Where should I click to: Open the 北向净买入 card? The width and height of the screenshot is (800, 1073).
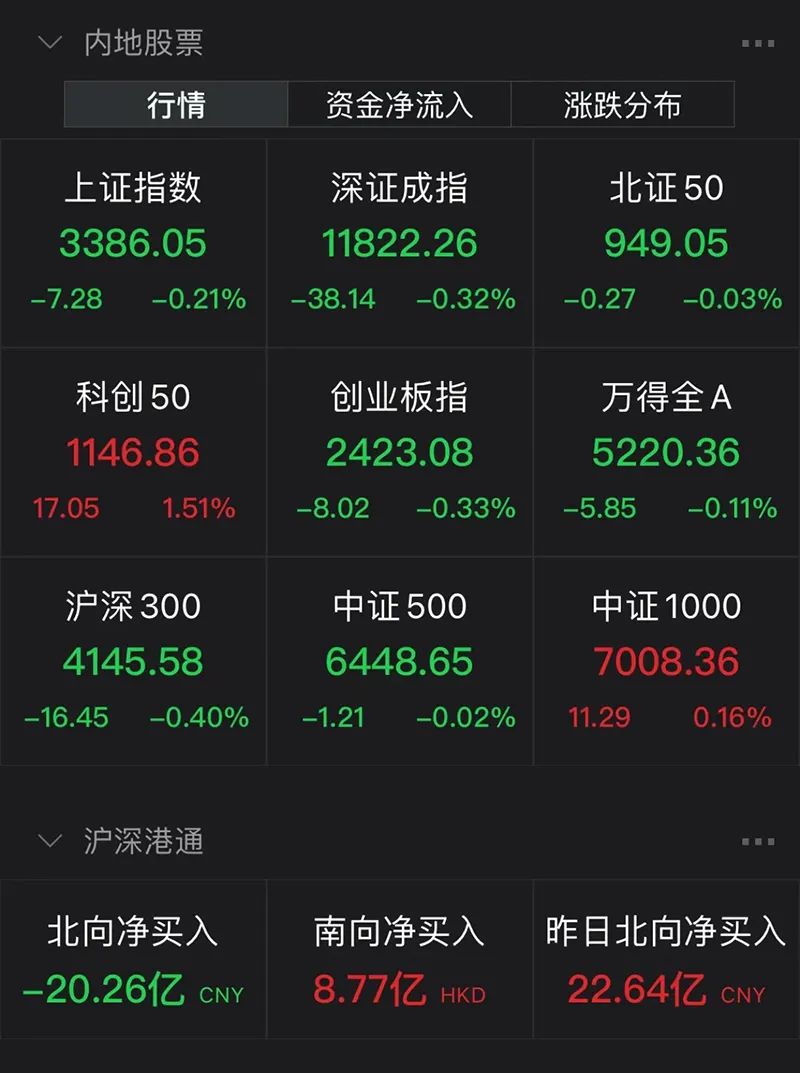(133, 960)
